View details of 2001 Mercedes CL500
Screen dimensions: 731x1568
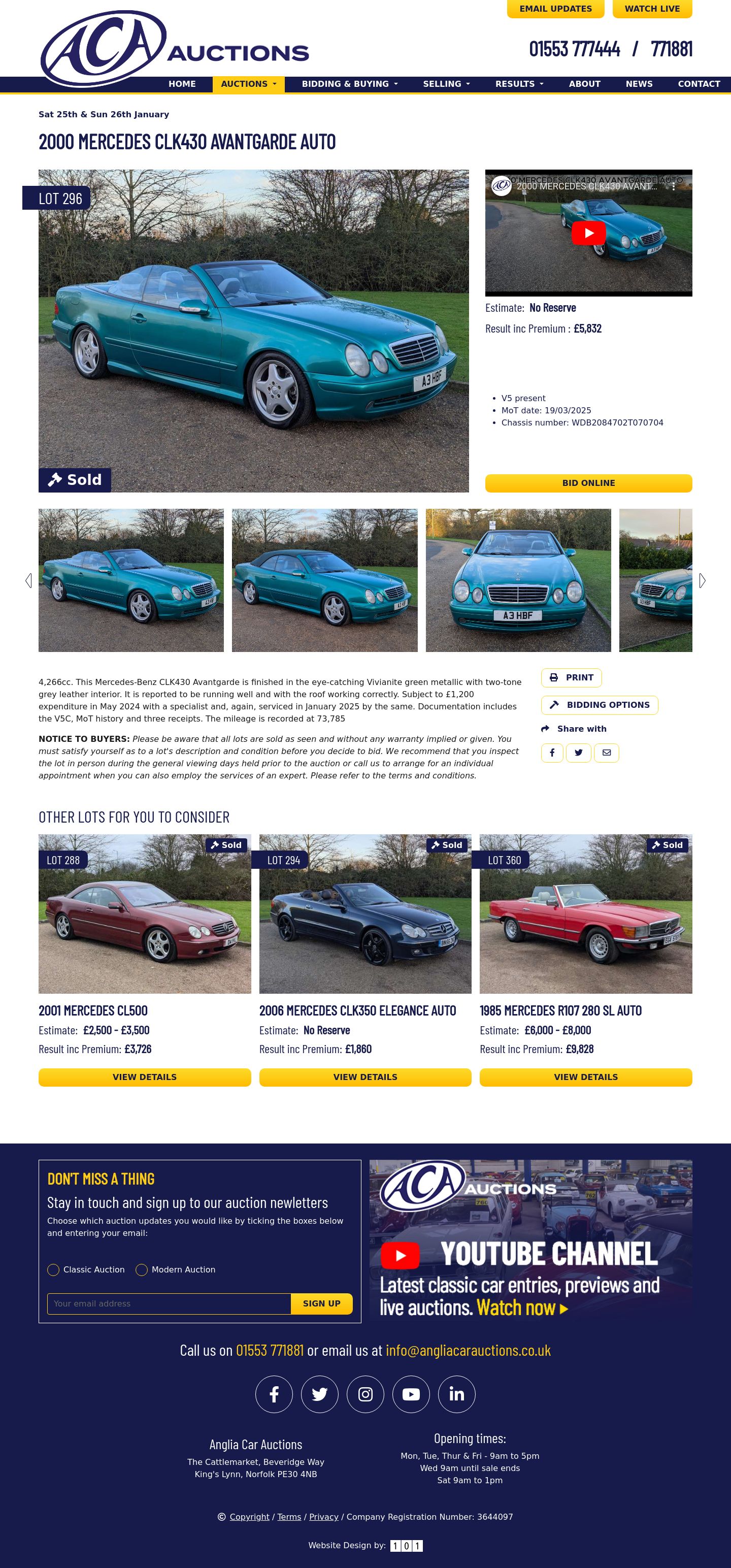[144, 1077]
